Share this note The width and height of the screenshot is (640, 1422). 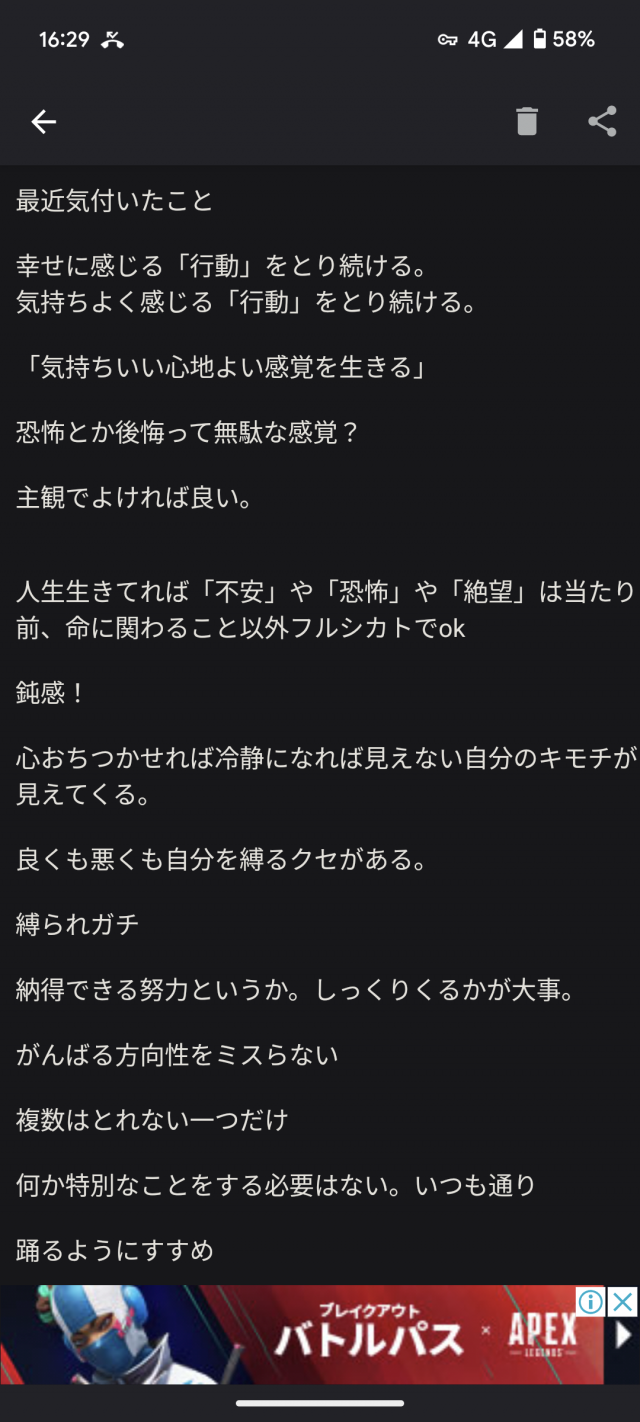coord(602,122)
